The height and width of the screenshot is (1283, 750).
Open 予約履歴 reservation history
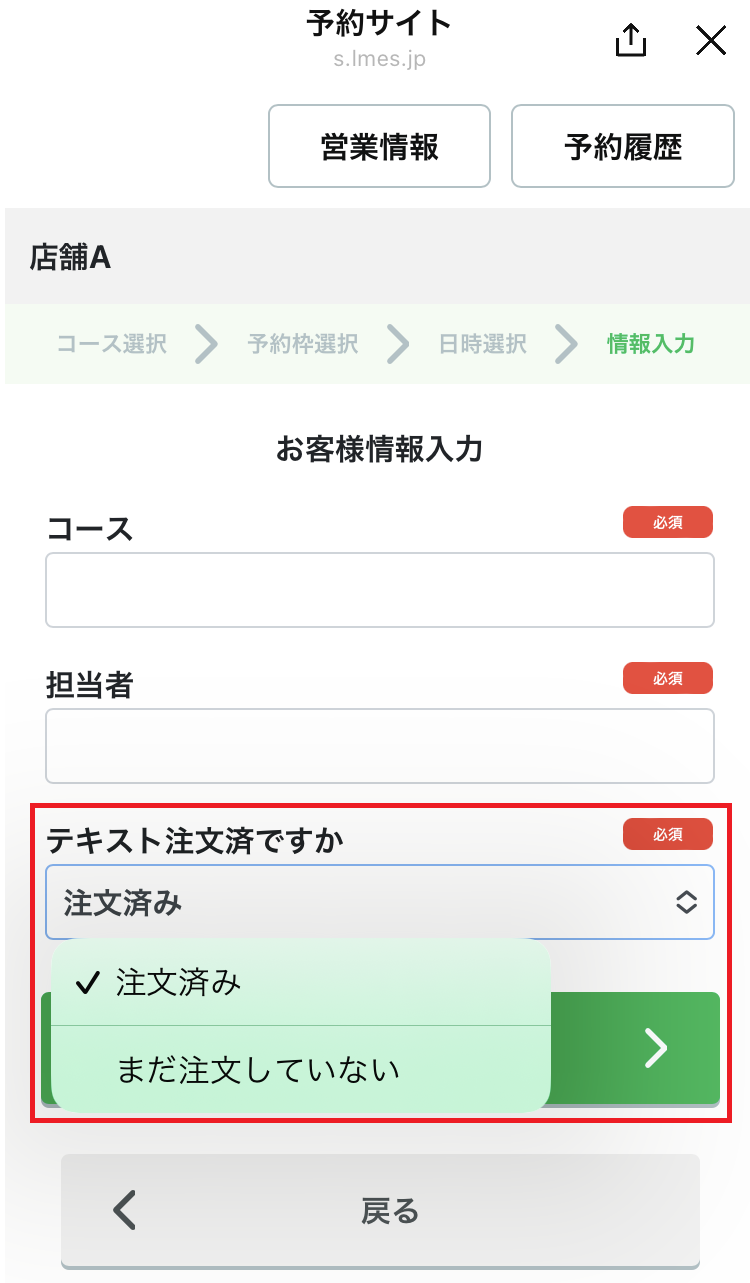(622, 146)
